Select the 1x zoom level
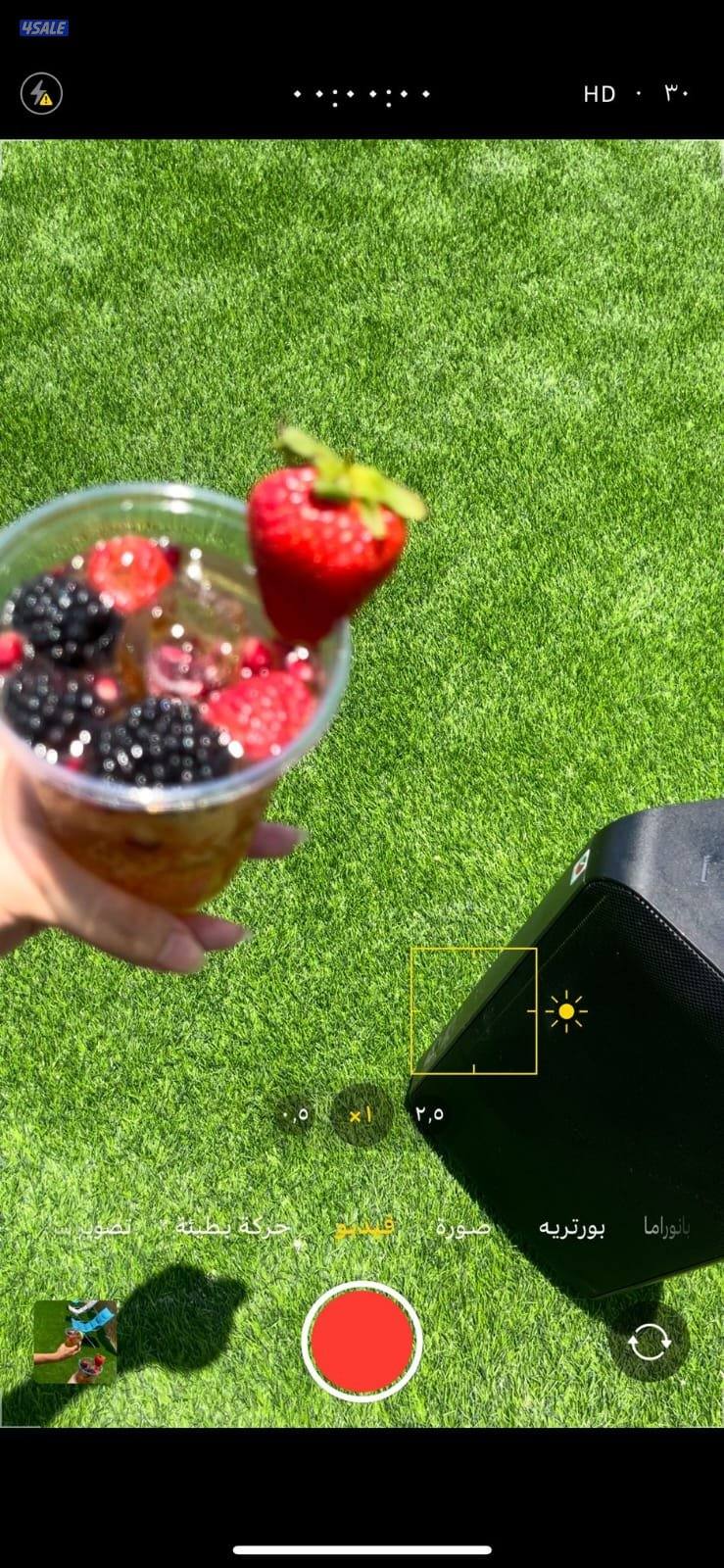 (x=362, y=1115)
